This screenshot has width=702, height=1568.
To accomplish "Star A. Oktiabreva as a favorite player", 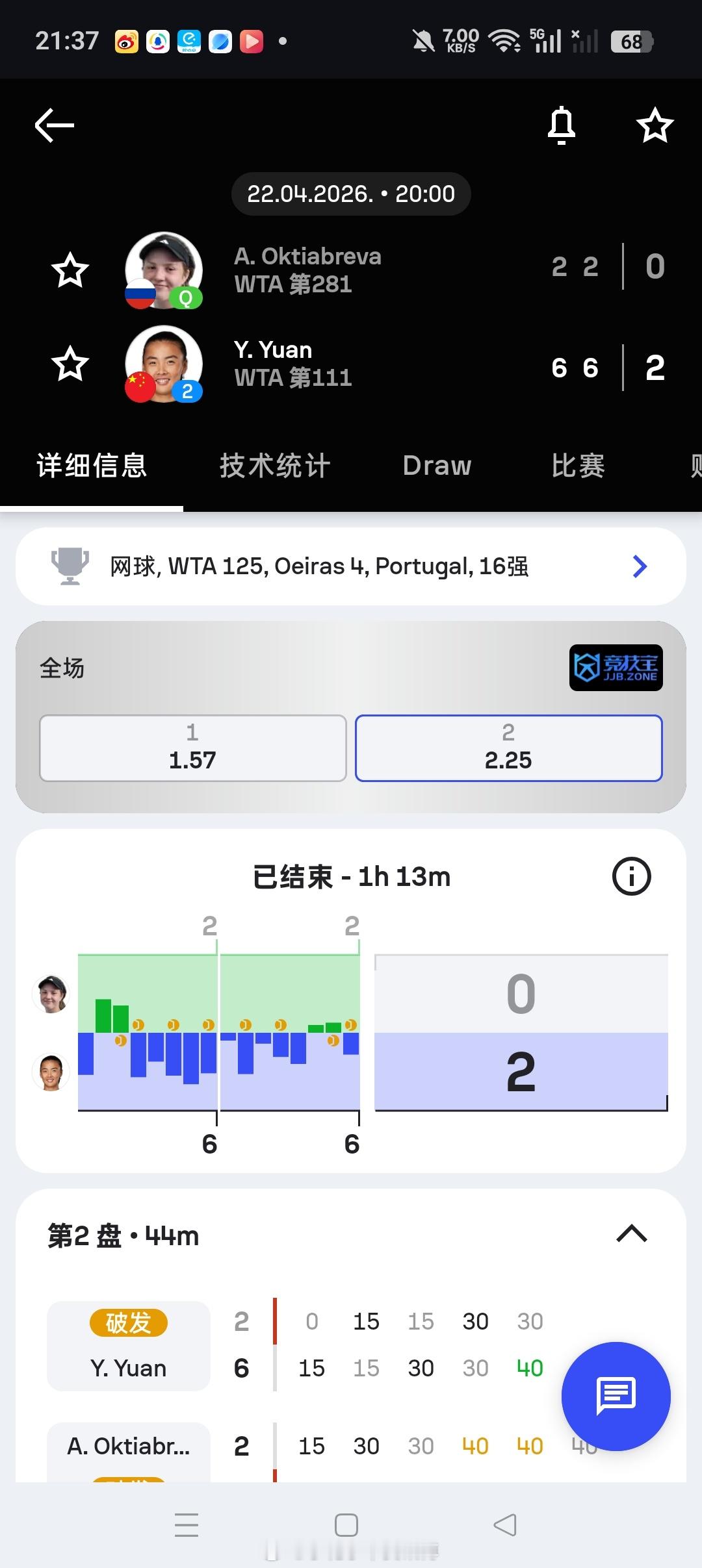I will (70, 270).
